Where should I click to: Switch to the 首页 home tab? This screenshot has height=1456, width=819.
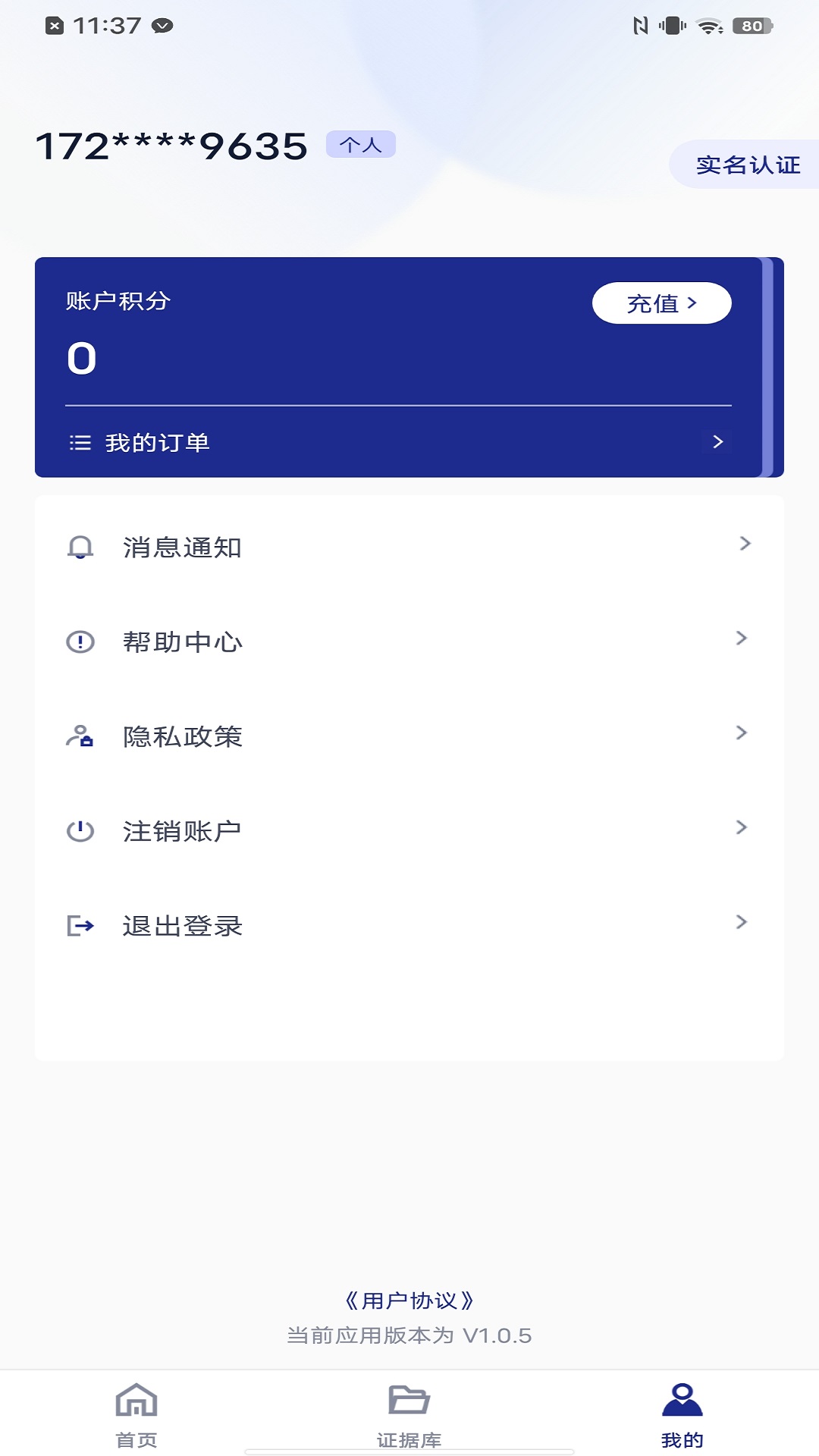pyautogui.click(x=136, y=1415)
